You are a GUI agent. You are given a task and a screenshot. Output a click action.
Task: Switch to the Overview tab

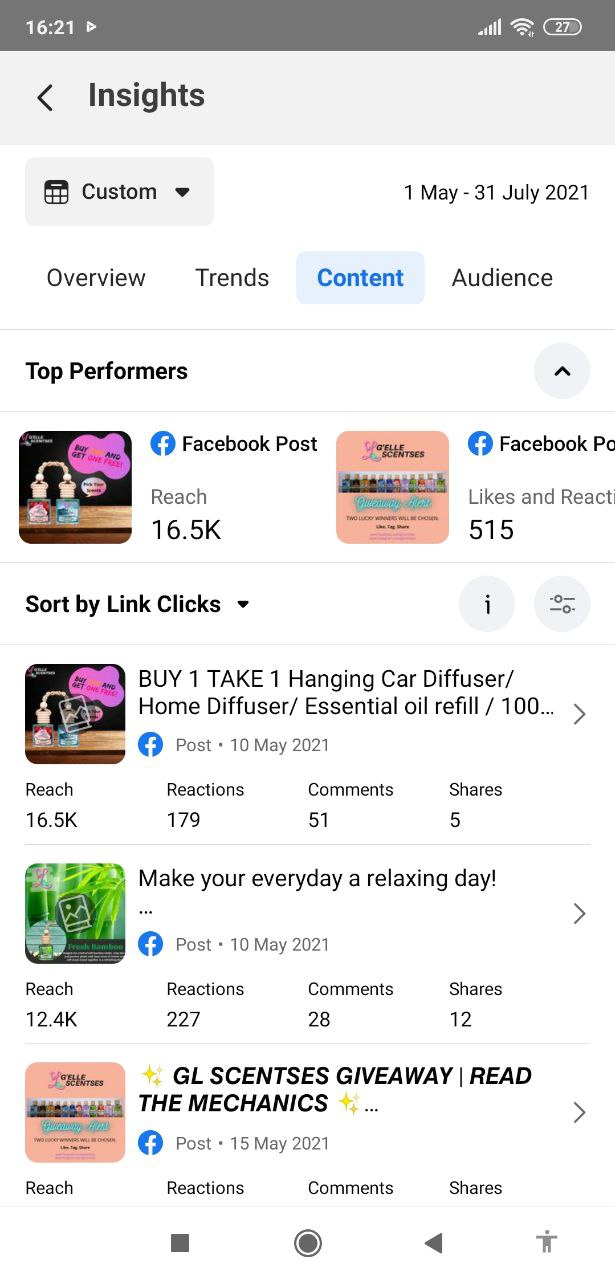pos(96,278)
